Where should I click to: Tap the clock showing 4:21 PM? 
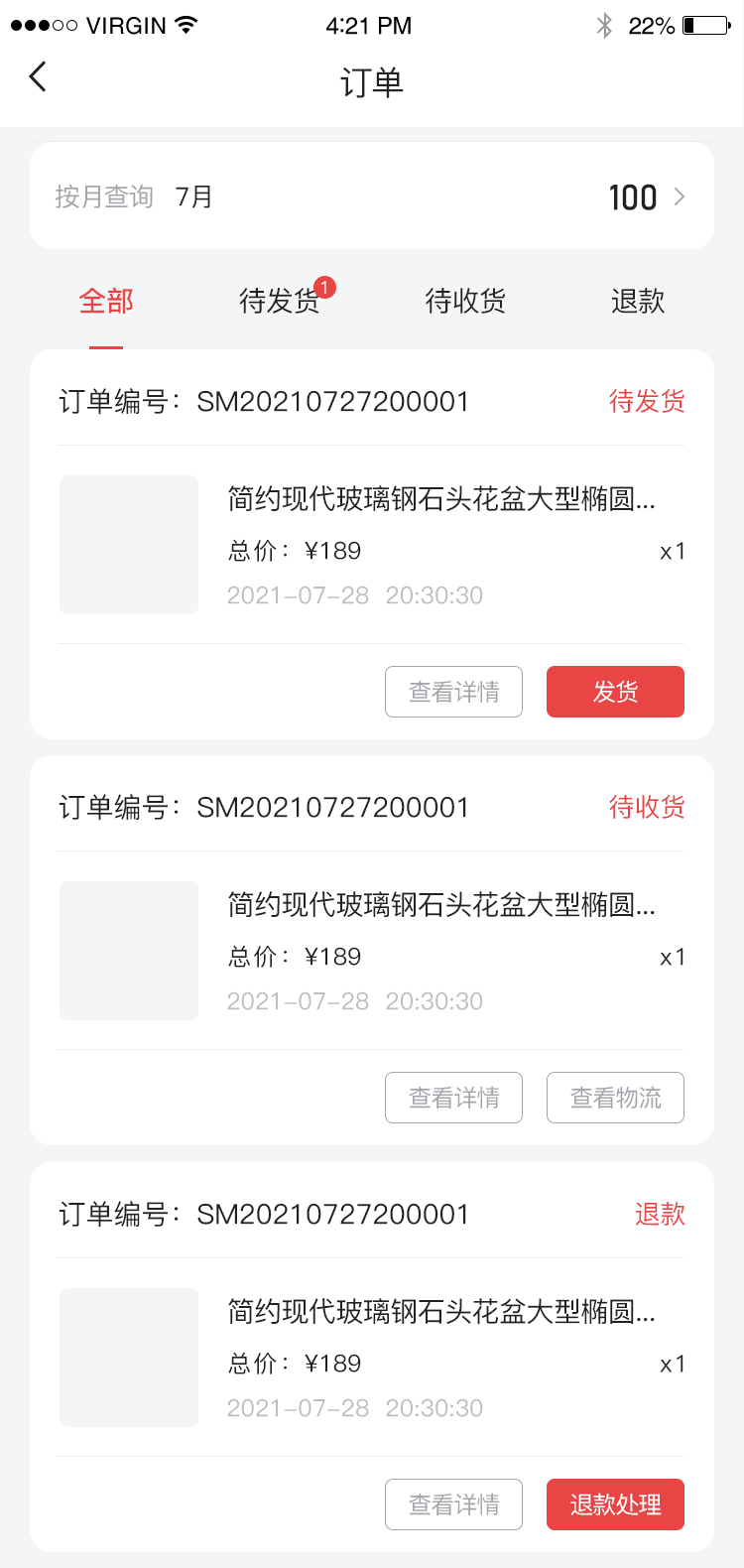coord(370,26)
